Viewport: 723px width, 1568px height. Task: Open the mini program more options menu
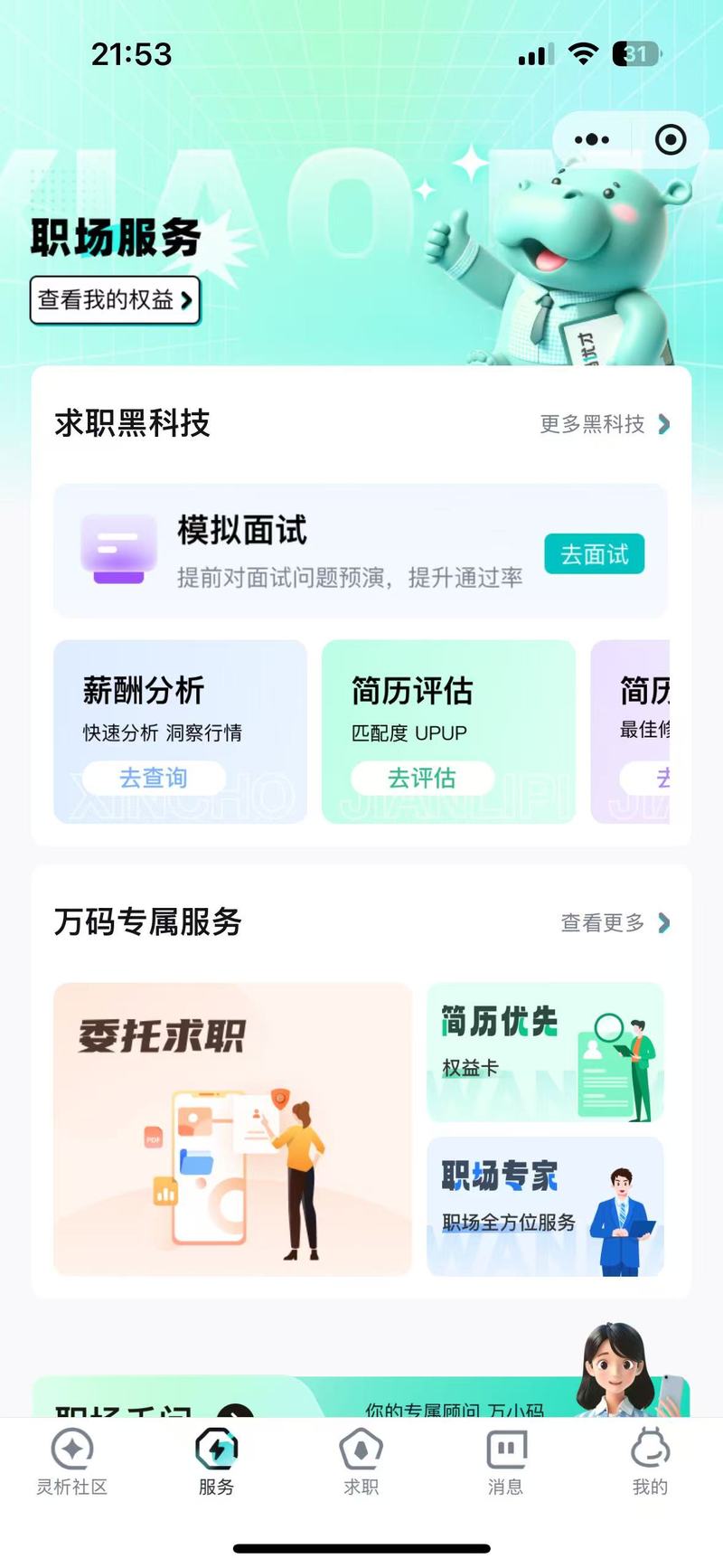pos(592,139)
